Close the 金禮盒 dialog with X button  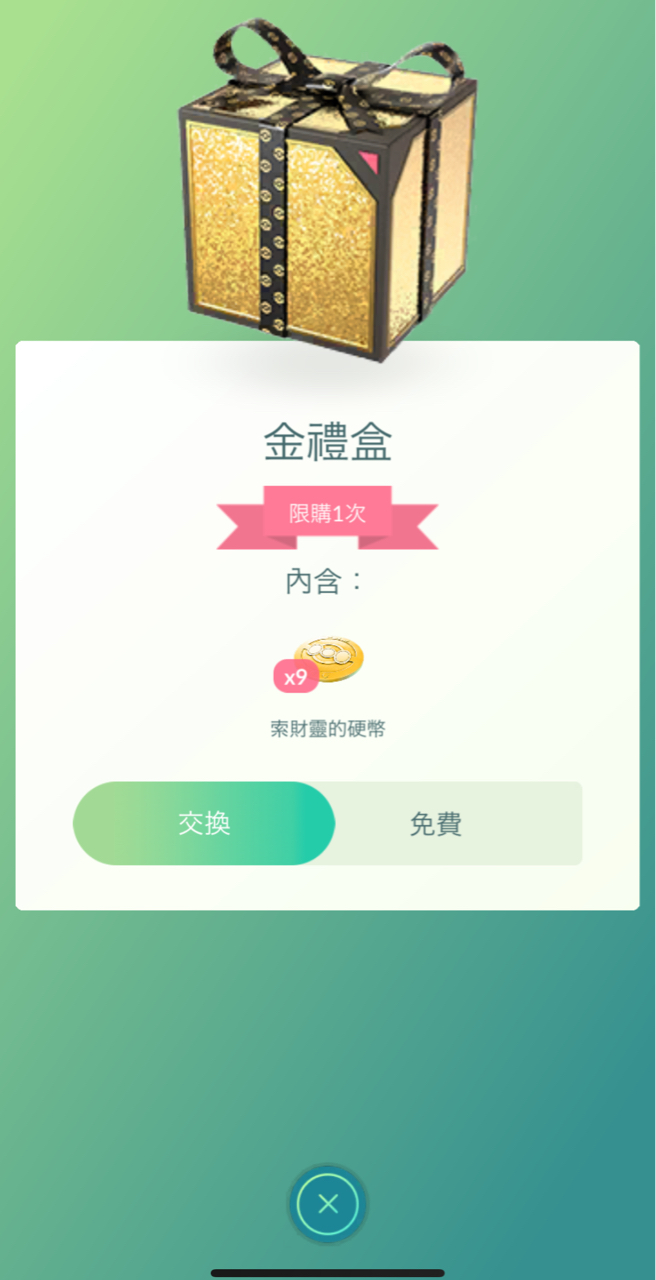point(328,1204)
